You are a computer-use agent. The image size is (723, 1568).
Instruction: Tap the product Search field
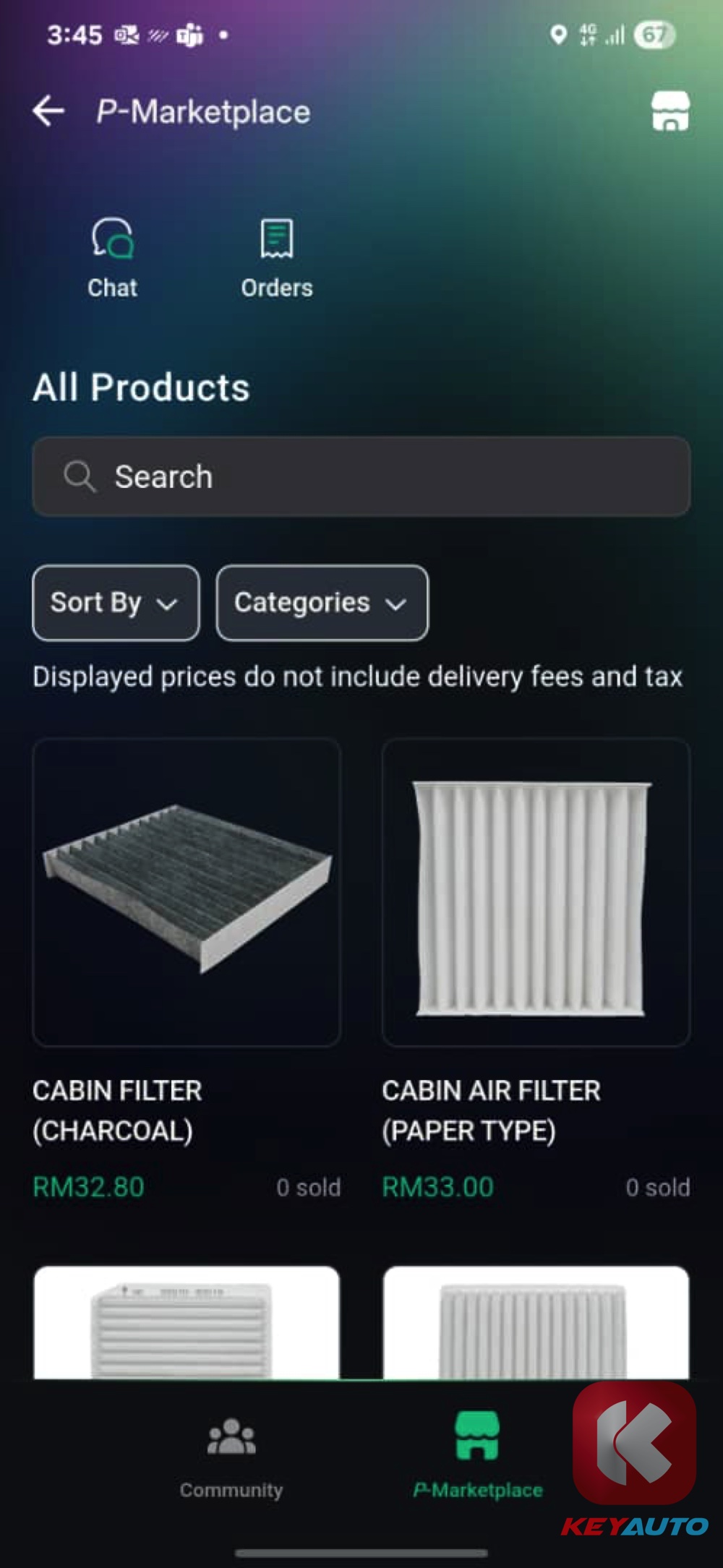click(361, 476)
